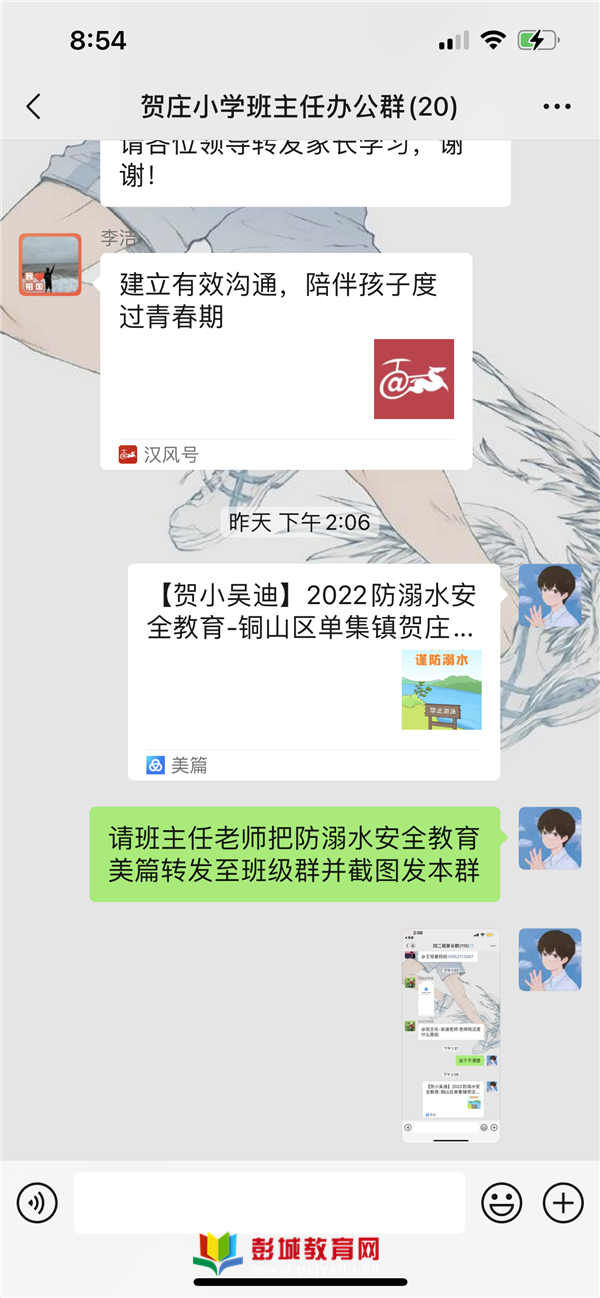This screenshot has height=1298, width=600.
Task: Open 李洁's profile avatar
Action: click(x=50, y=265)
